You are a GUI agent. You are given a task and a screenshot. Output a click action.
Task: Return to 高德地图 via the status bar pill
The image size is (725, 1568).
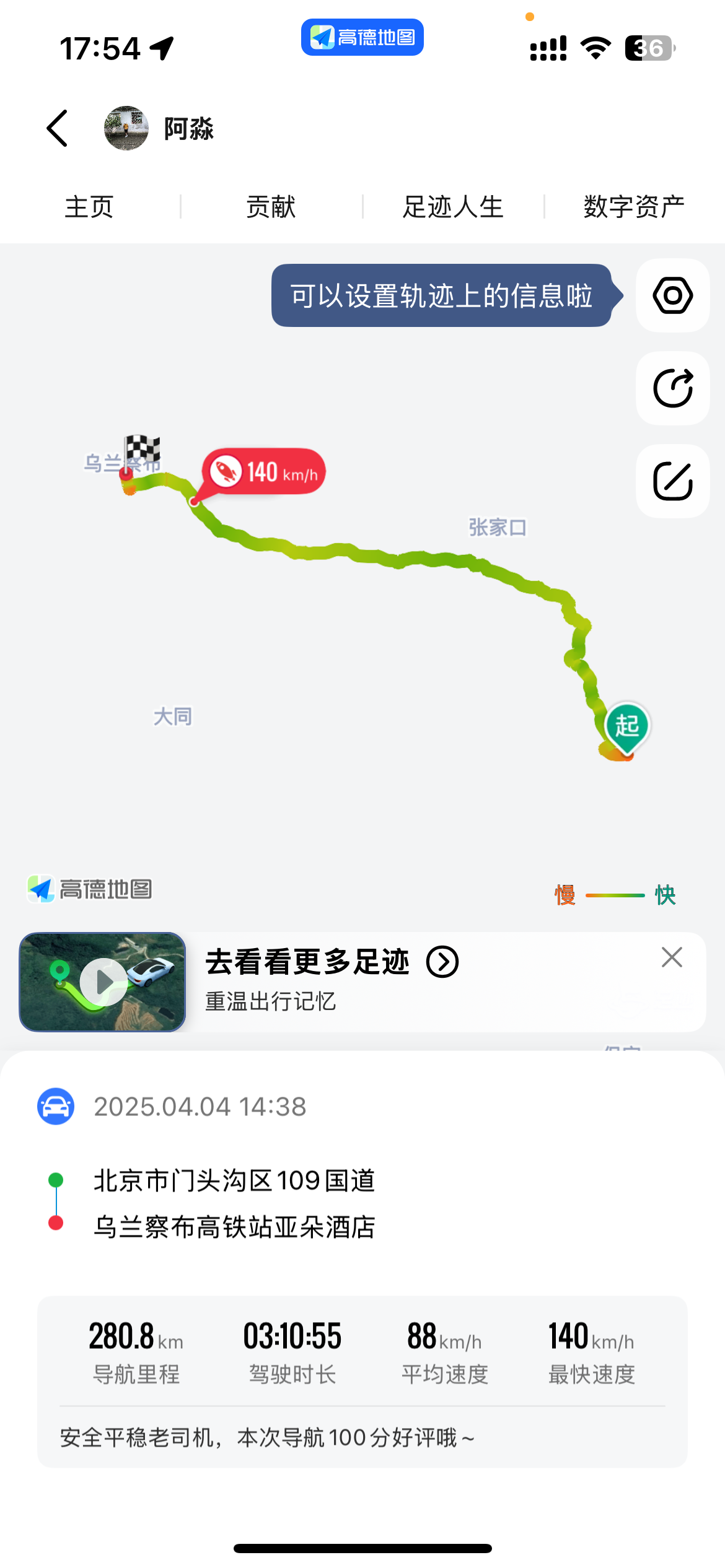tap(362, 37)
